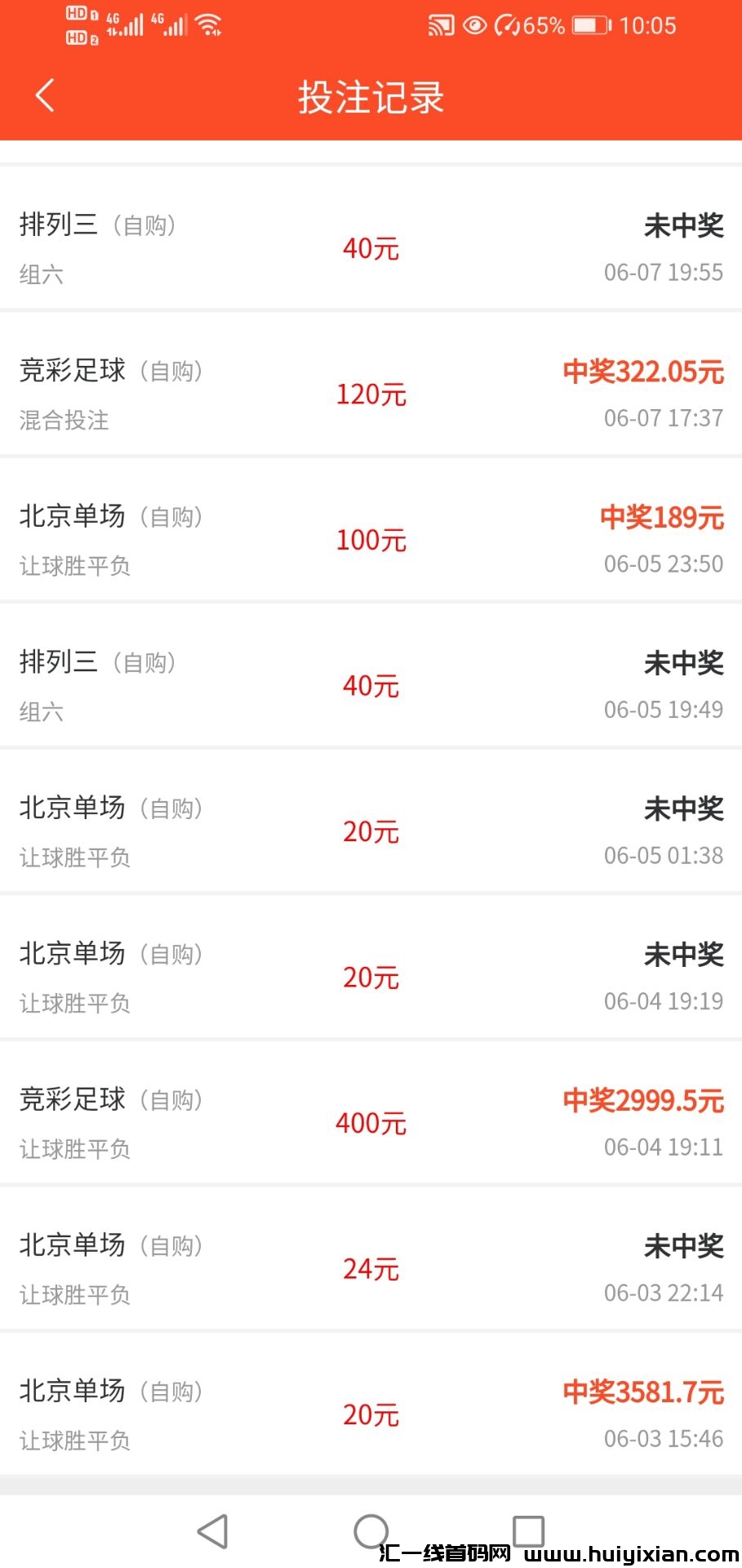Tap the 中奖189元 北京单场 record

[371, 538]
